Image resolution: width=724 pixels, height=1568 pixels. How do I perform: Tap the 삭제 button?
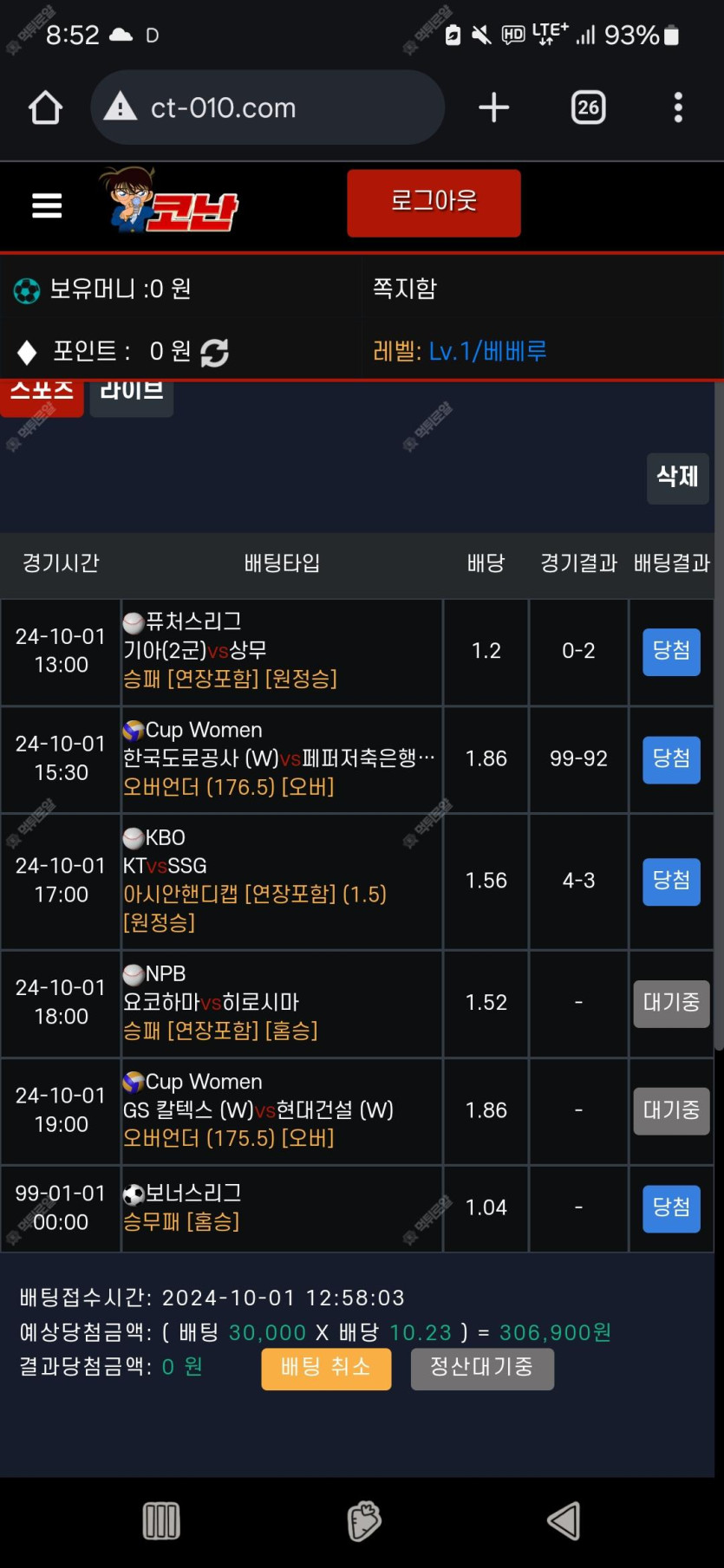(x=677, y=477)
